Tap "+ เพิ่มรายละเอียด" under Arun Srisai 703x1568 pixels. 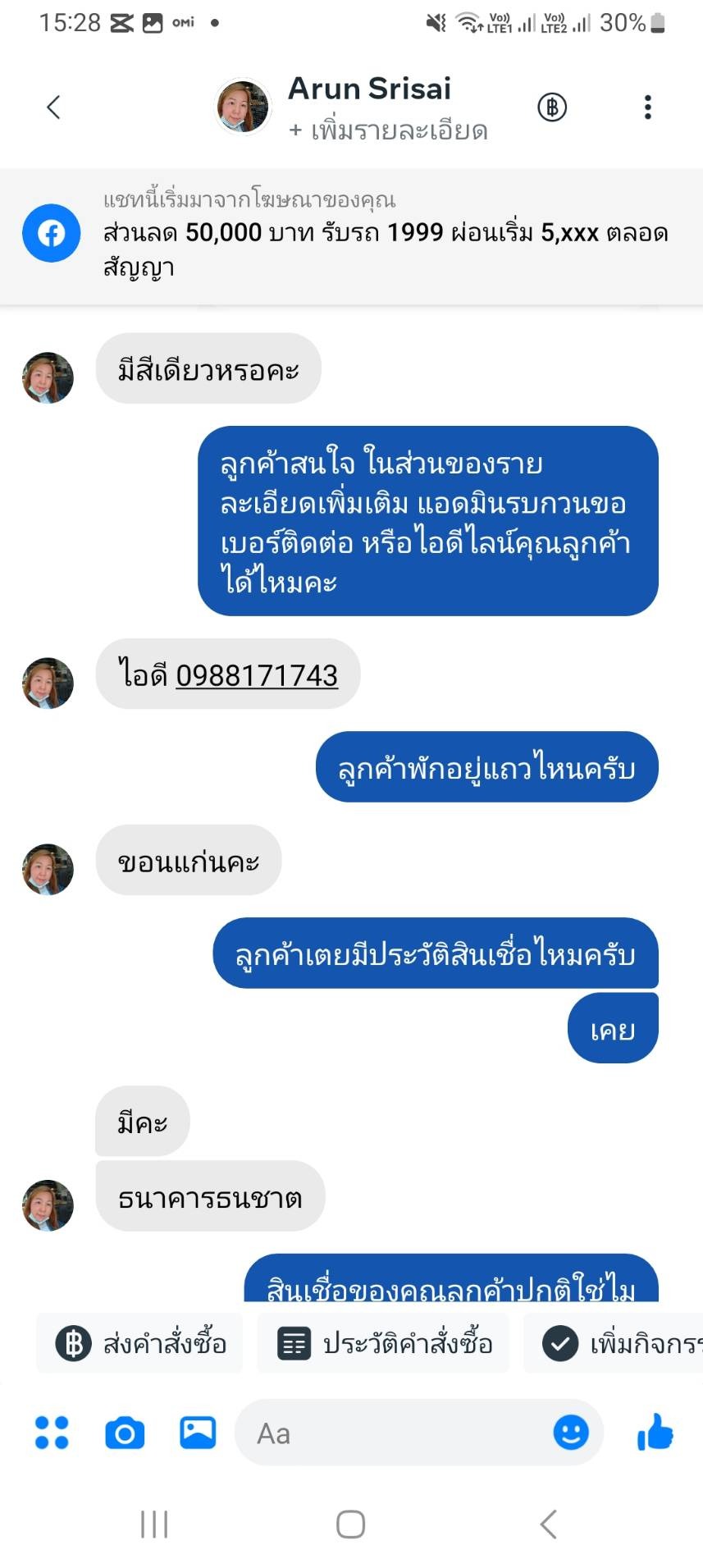point(388,130)
